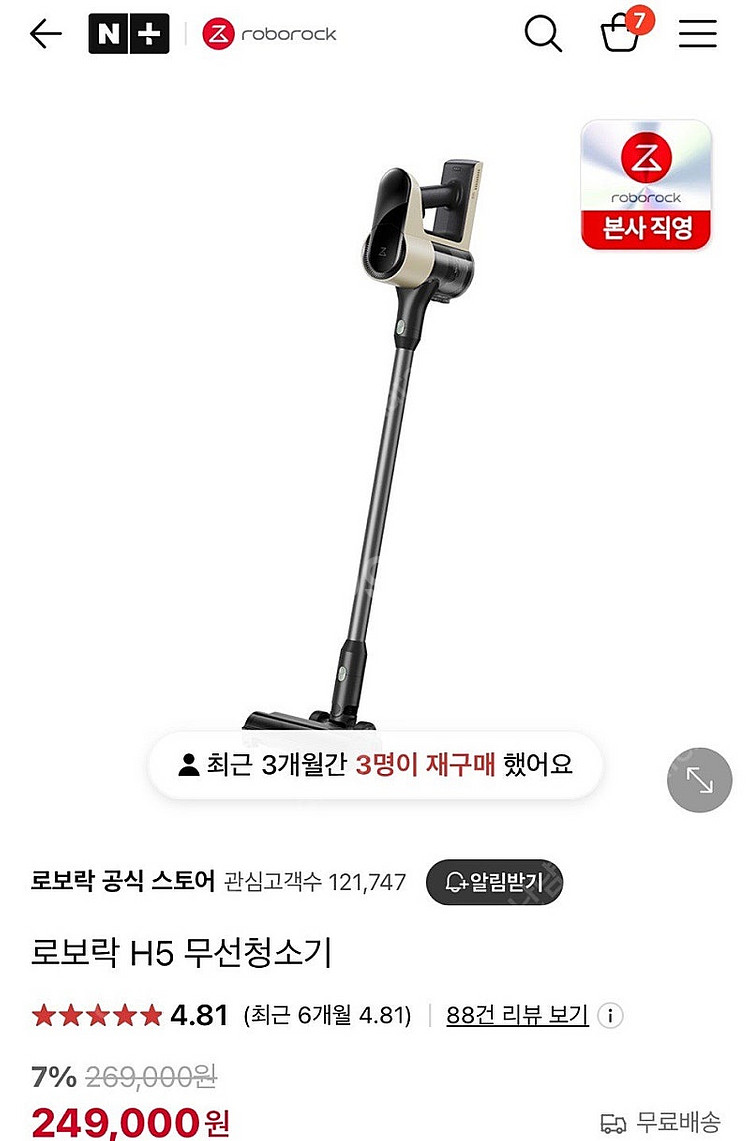This screenshot has width=750, height=1141.
Task: Go back using the arrow icon
Action: click(x=45, y=34)
